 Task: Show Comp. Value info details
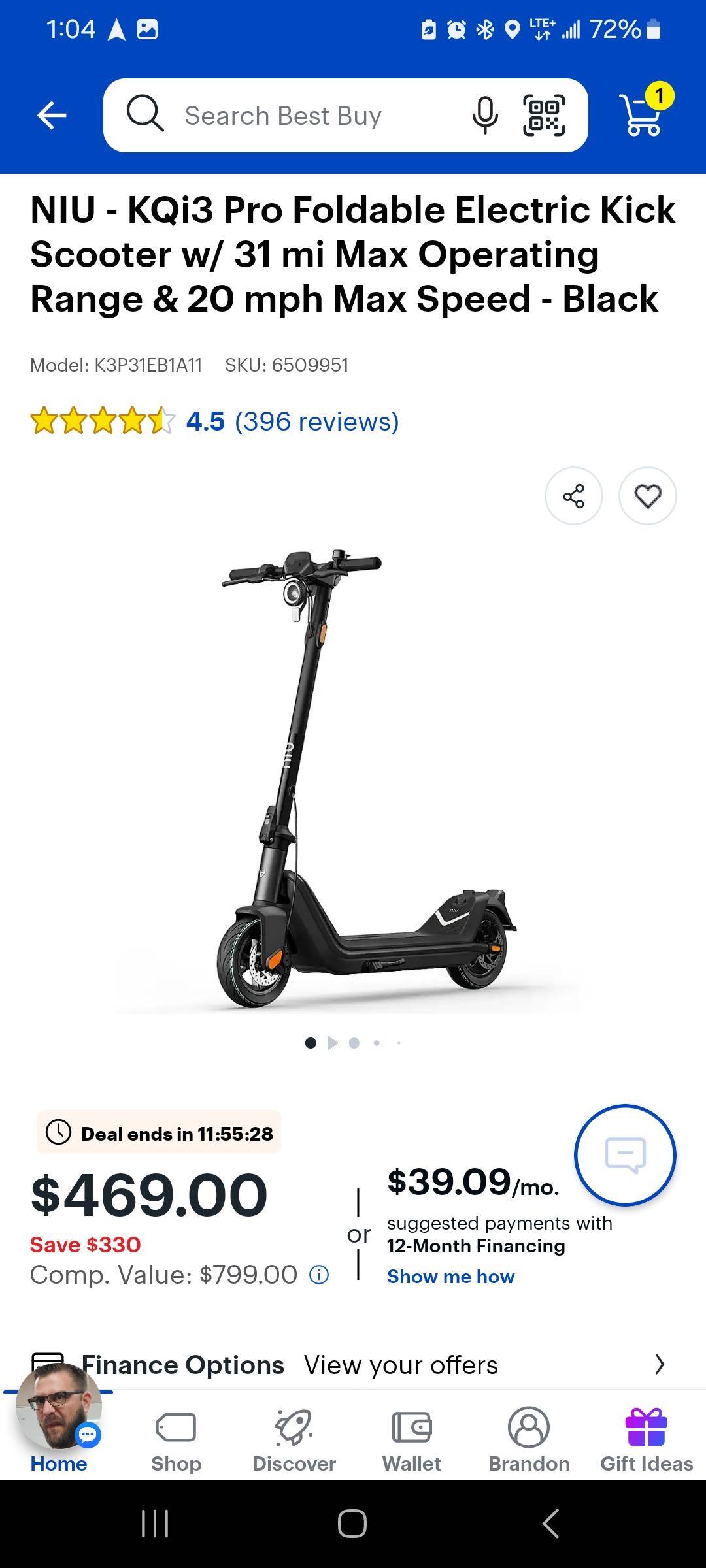(319, 1275)
